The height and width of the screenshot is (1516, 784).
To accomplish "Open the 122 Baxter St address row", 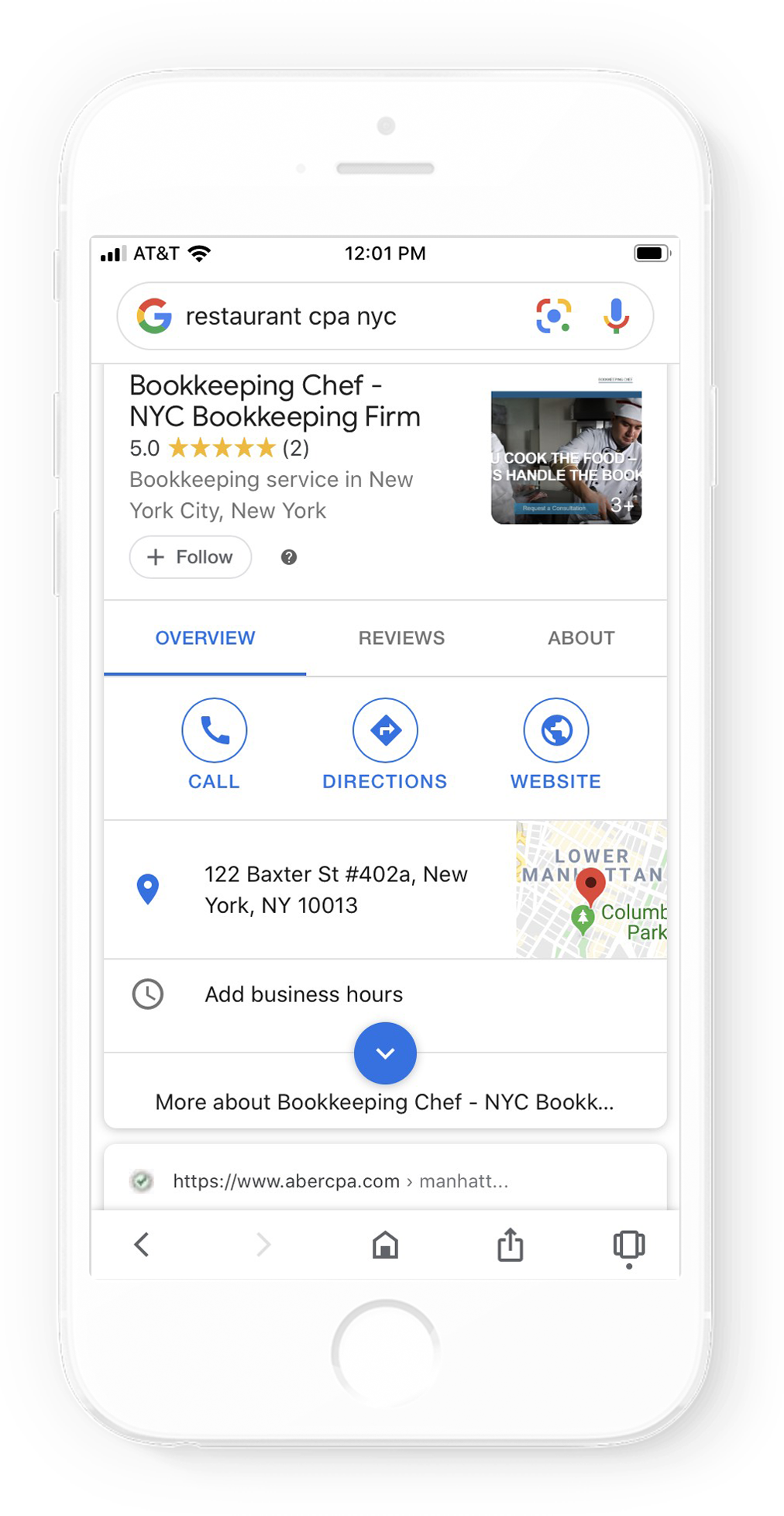I will 310,890.
